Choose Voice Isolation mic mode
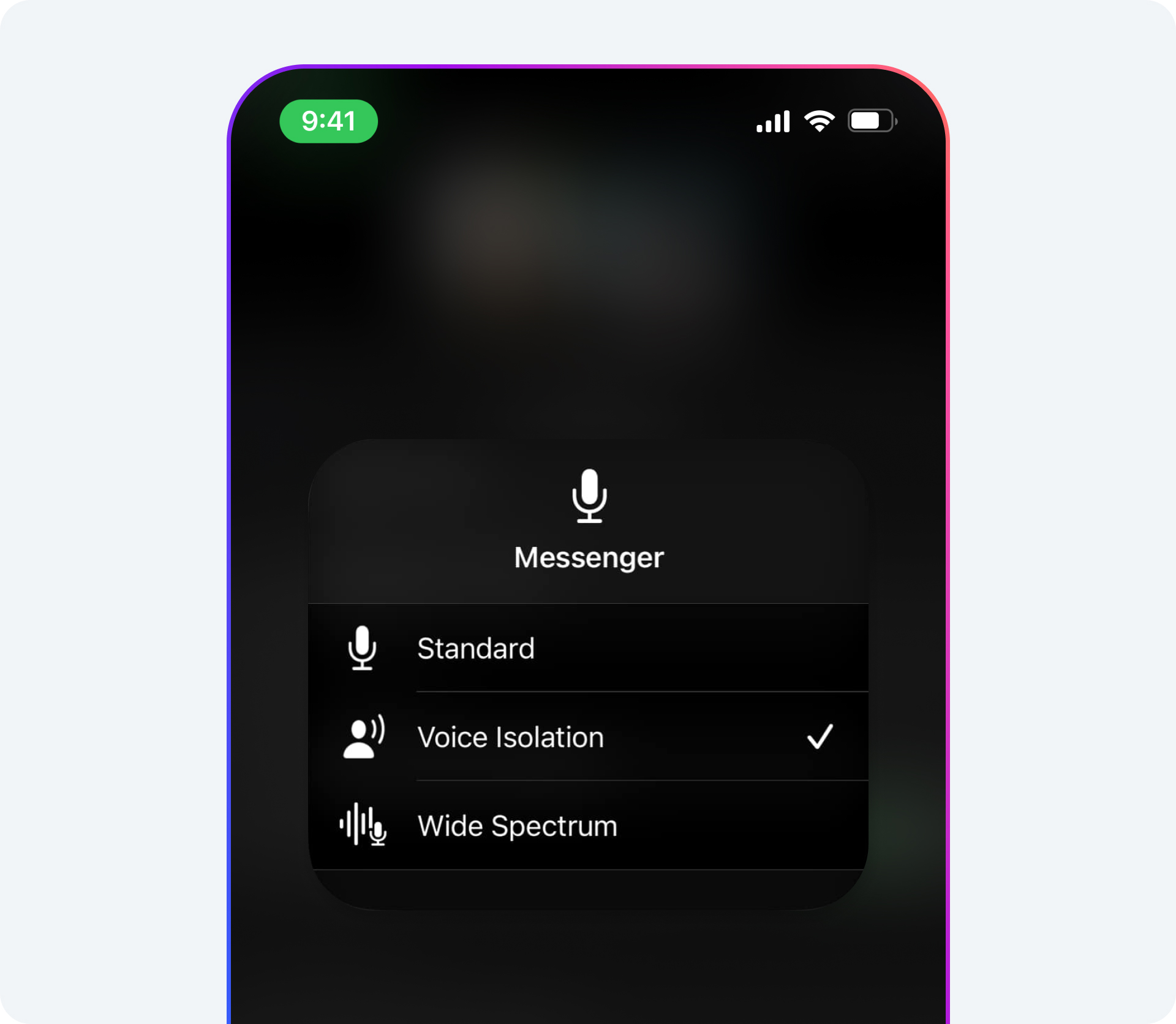Viewport: 1176px width, 1024px height. click(x=588, y=737)
